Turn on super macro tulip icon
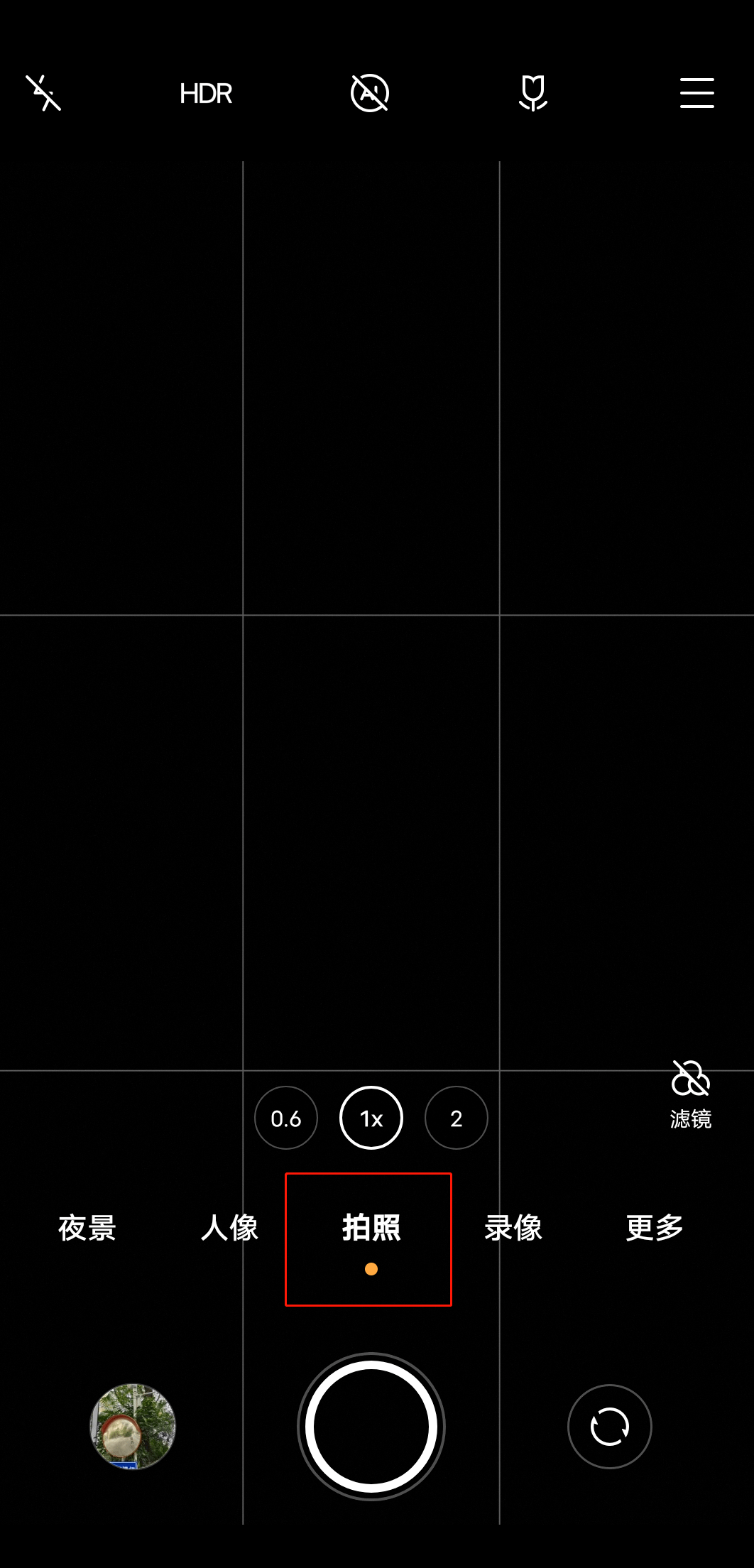This screenshot has width=754, height=1568. (533, 93)
